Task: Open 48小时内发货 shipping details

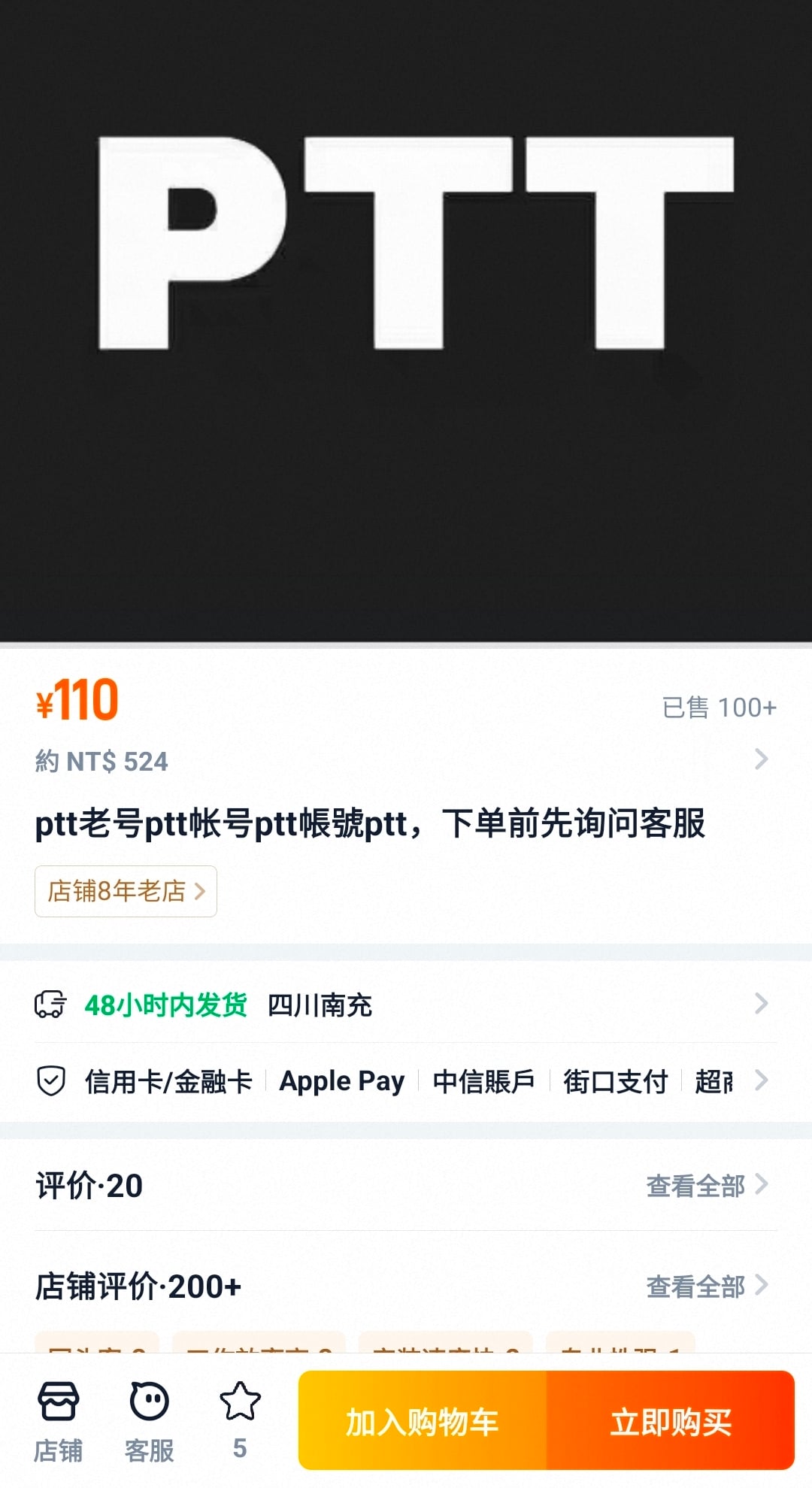Action: 406,1005
